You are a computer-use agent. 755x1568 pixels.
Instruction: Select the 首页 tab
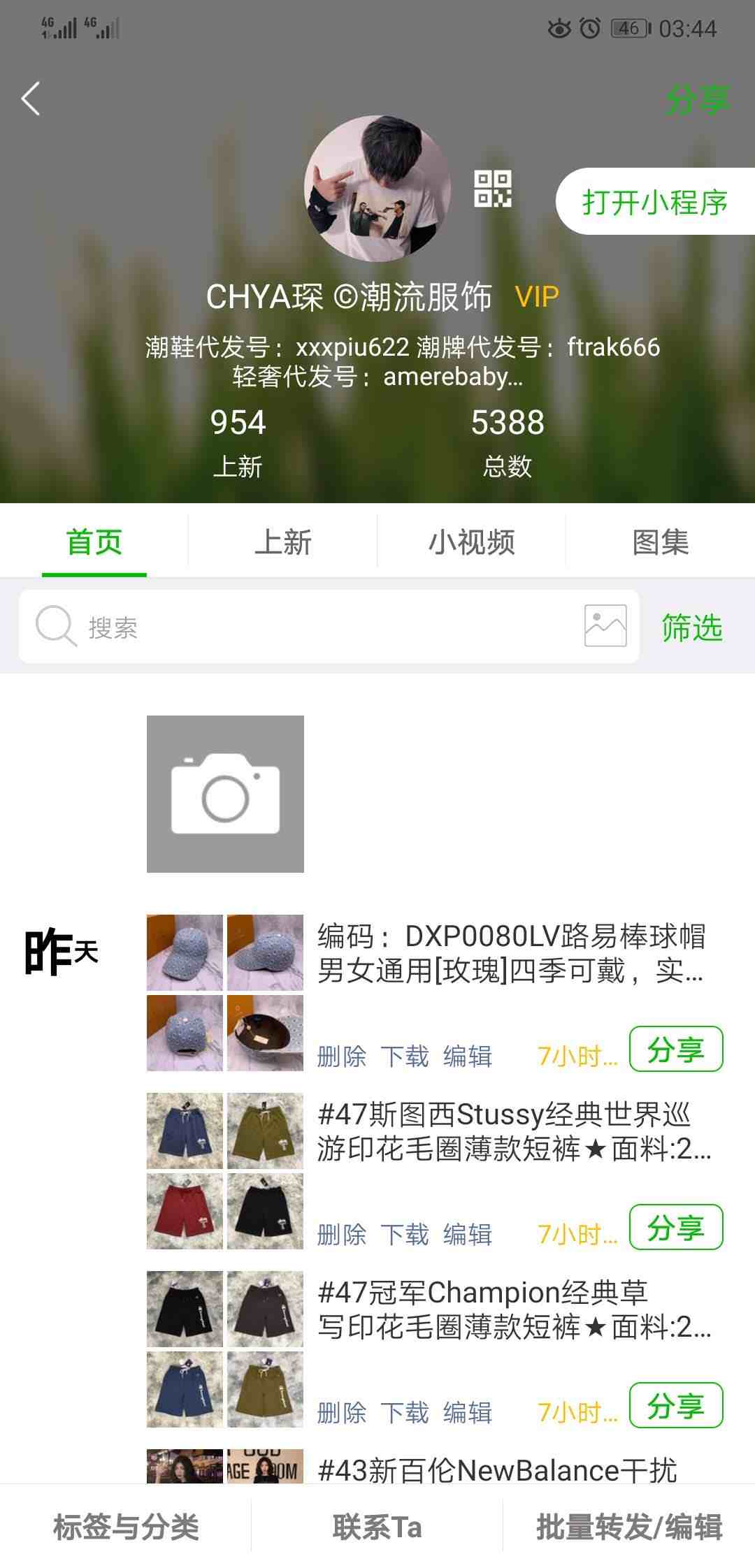coord(94,542)
